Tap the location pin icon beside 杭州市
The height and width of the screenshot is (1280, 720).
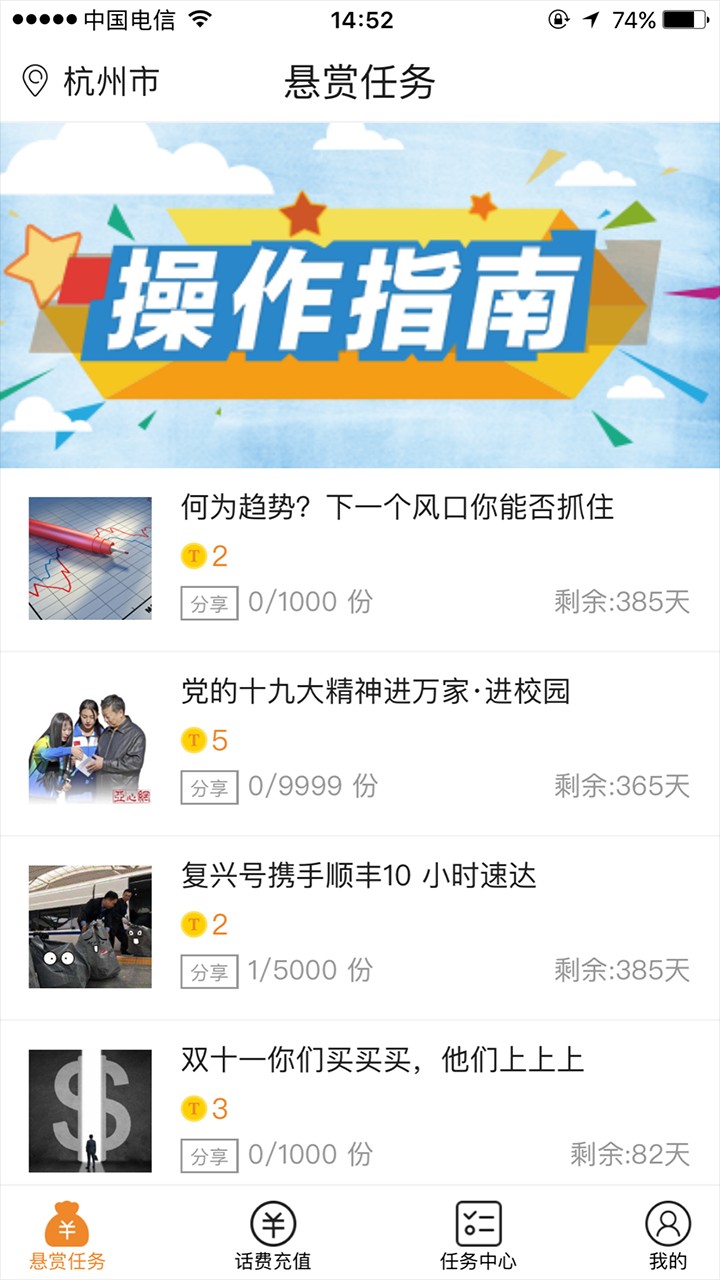tap(36, 80)
